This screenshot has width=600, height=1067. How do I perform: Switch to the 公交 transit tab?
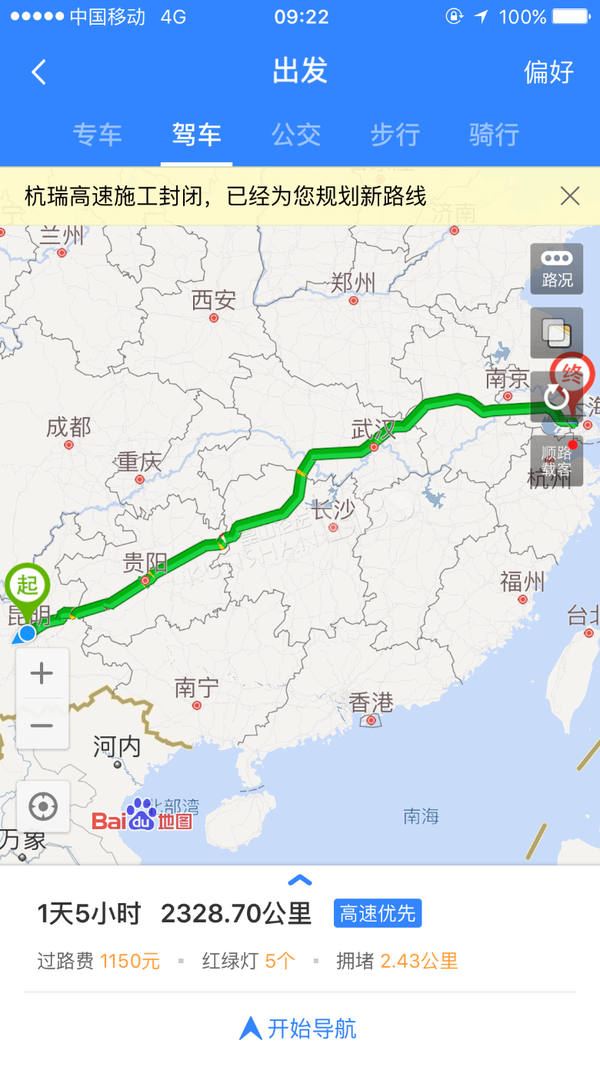click(296, 134)
